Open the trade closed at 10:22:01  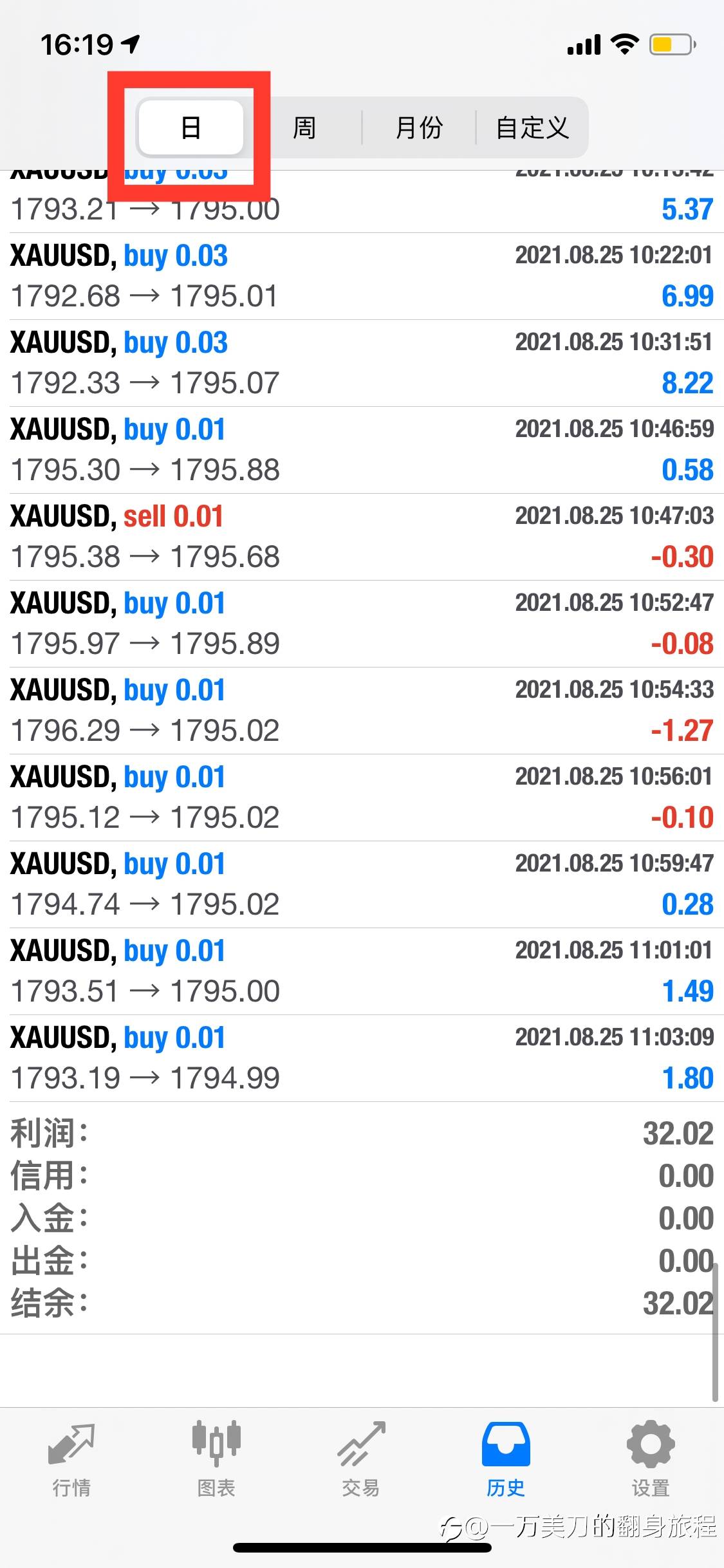coord(362,276)
